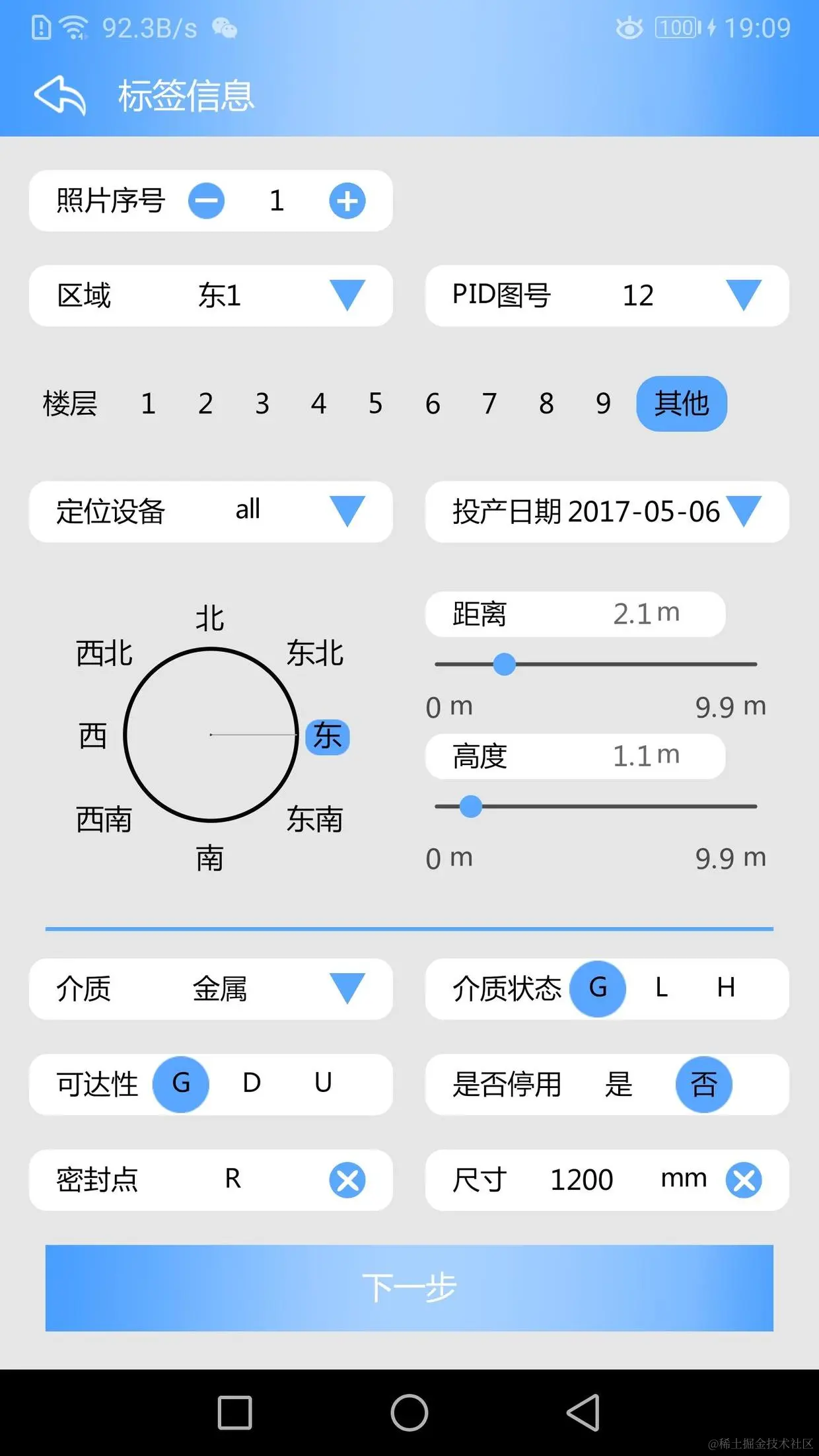Viewport: 819px width, 1456px height.
Task: Clear the 尺寸 field with the X icon
Action: (x=743, y=1180)
